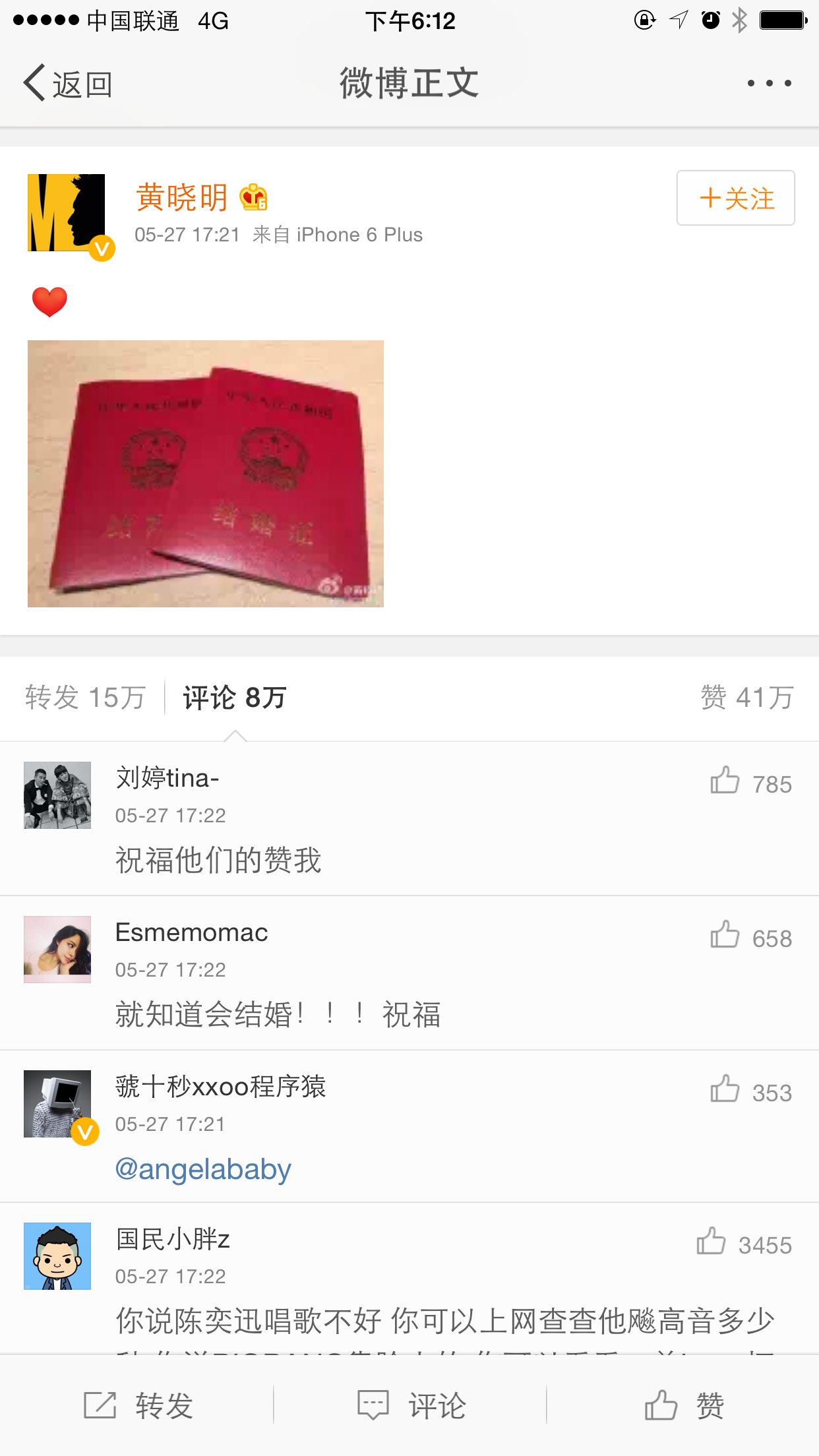Repost via the bottom 转发 button
This screenshot has width=819, height=1456.
point(137,1406)
